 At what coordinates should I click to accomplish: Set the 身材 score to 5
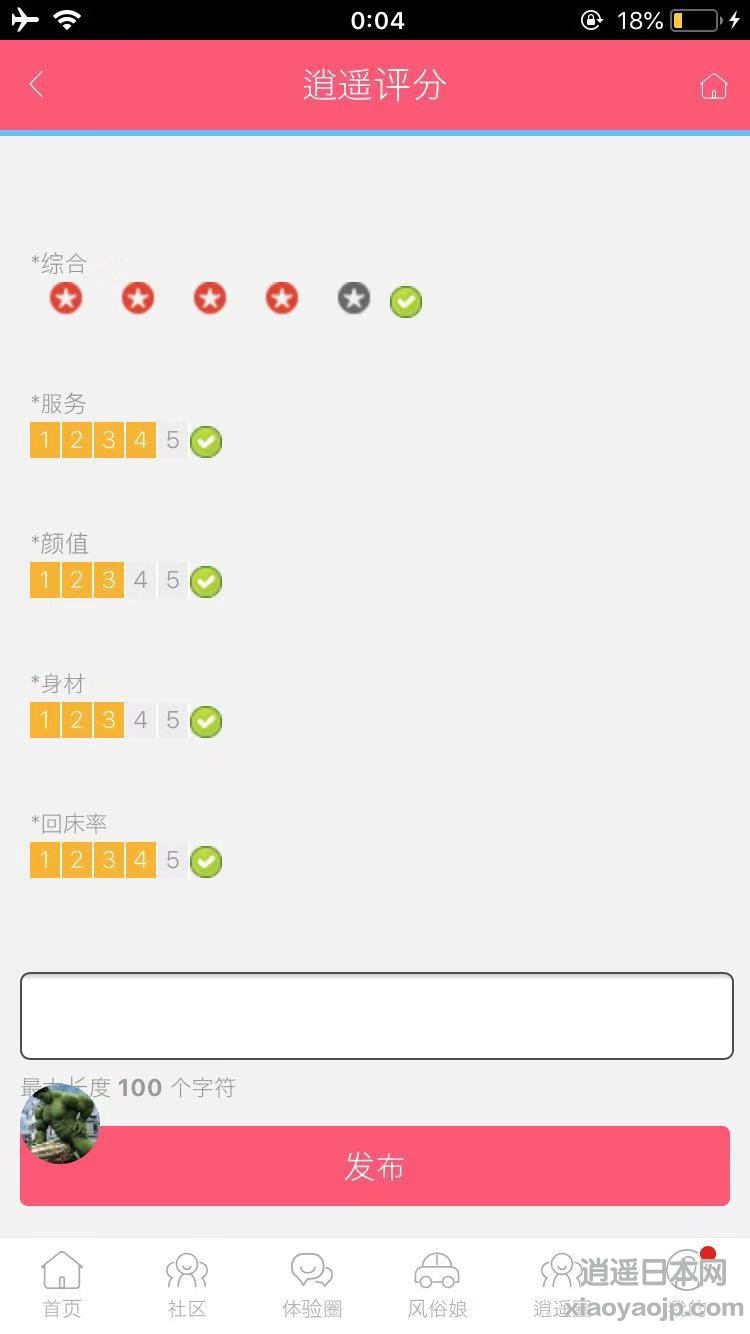(172, 720)
